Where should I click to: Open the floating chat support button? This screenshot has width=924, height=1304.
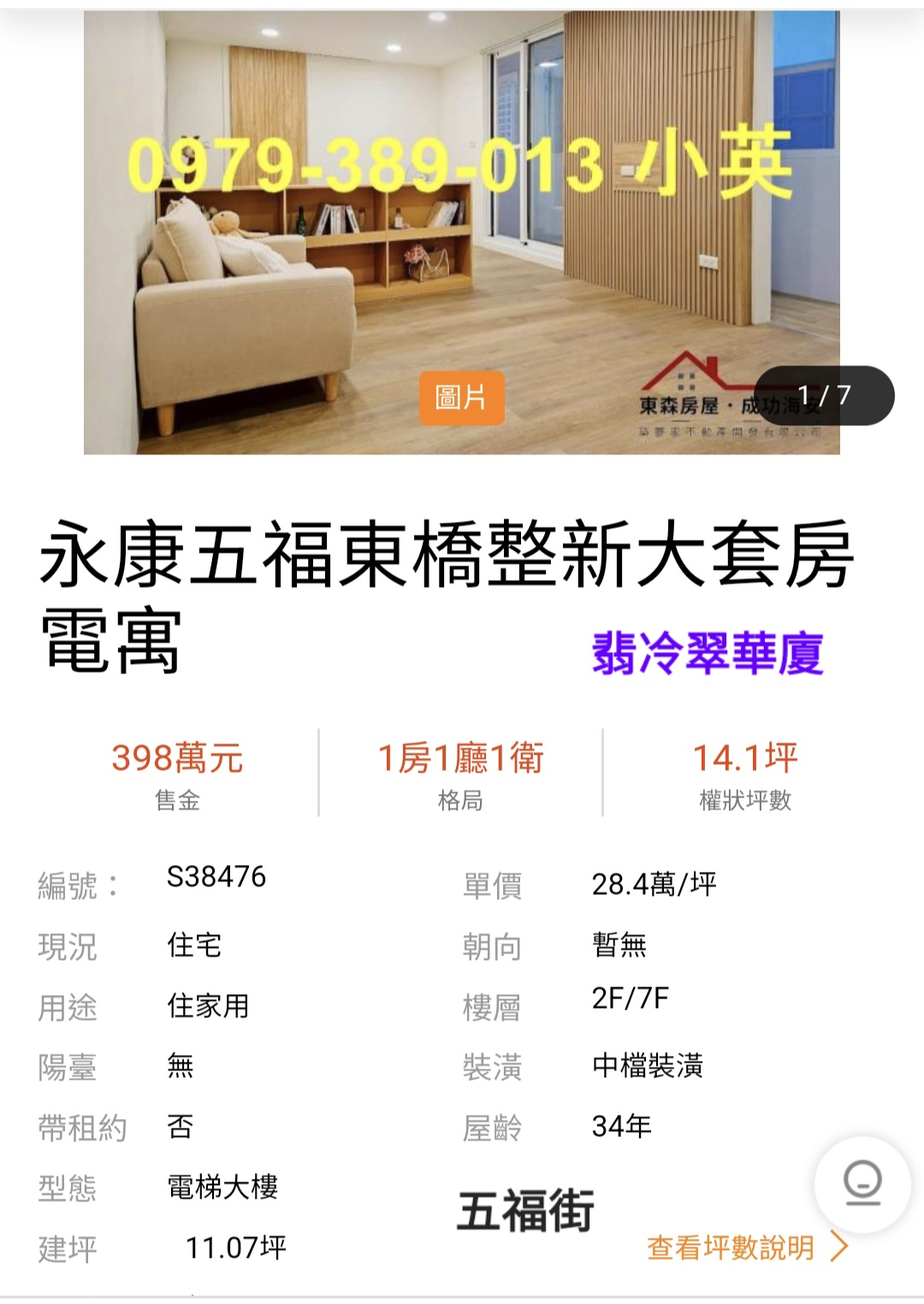click(862, 1183)
